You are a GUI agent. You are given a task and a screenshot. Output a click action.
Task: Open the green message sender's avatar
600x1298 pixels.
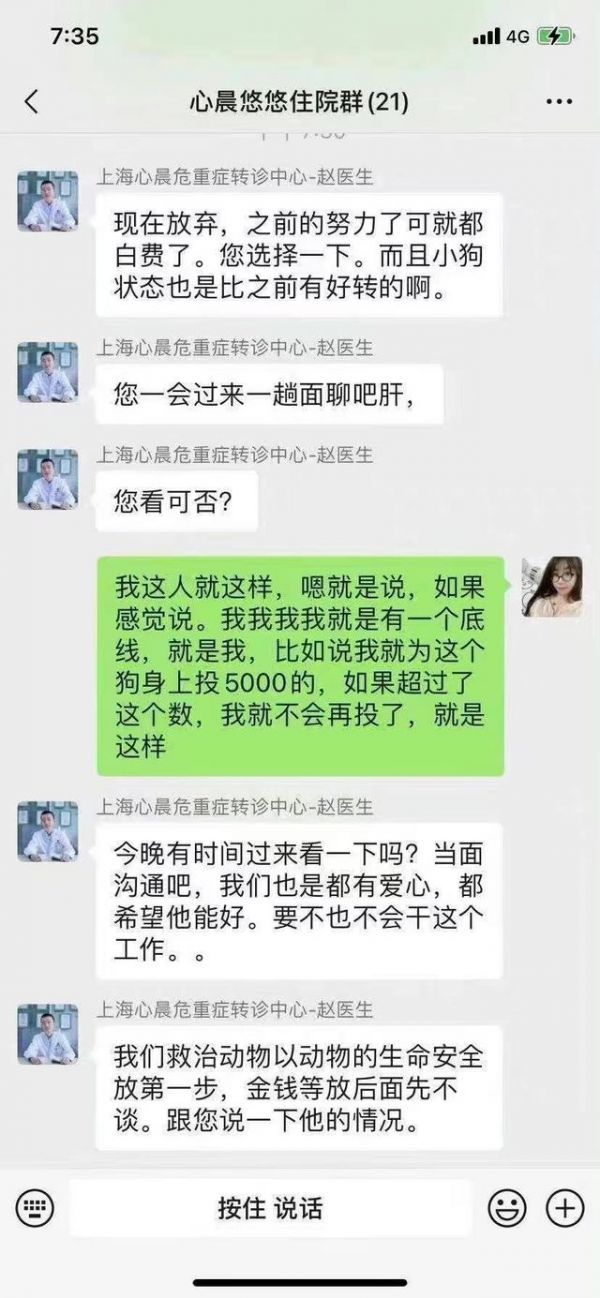552,586
